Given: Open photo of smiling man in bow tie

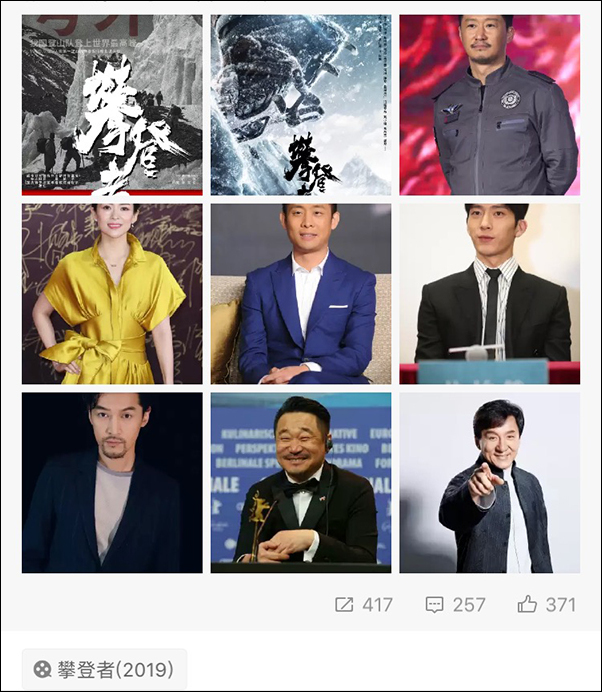Looking at the screenshot, I should 301,483.
